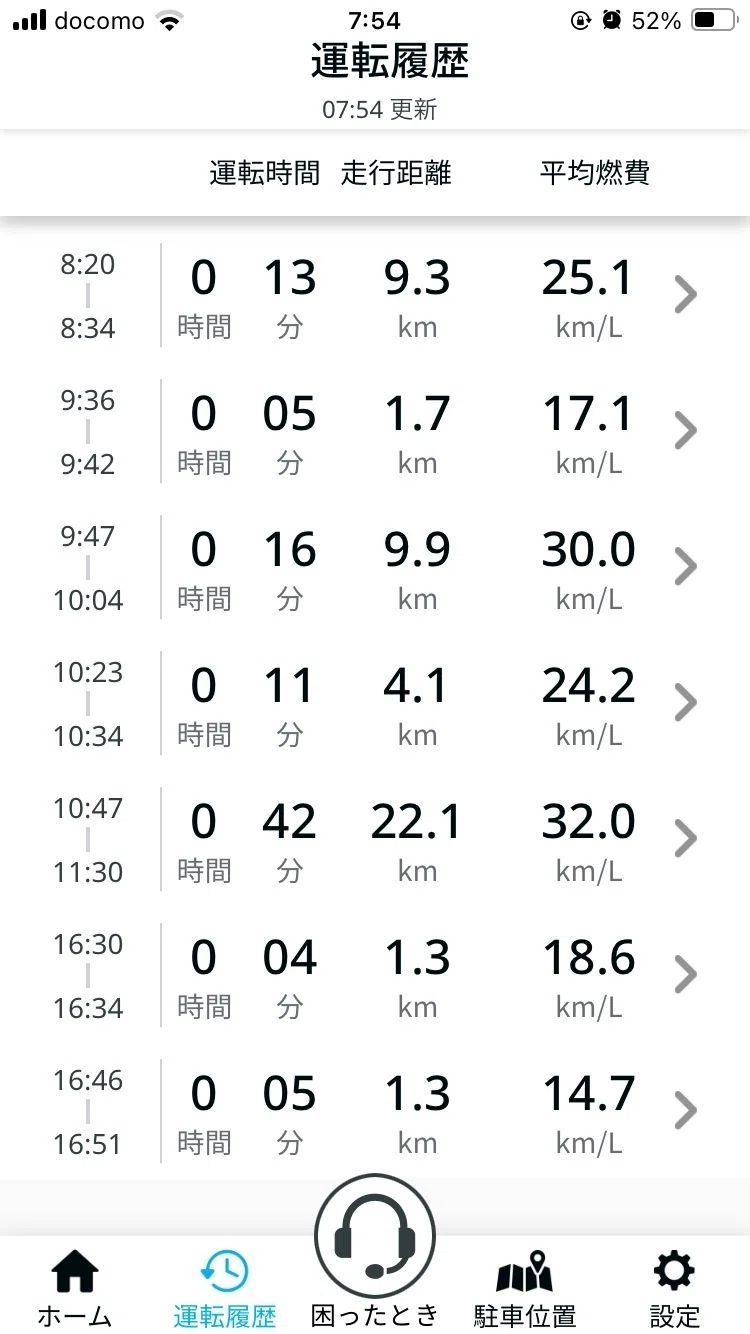This screenshot has width=750, height=1334.
Task: Open the 9.9 km trip starting 9:47
Action: click(x=375, y=567)
